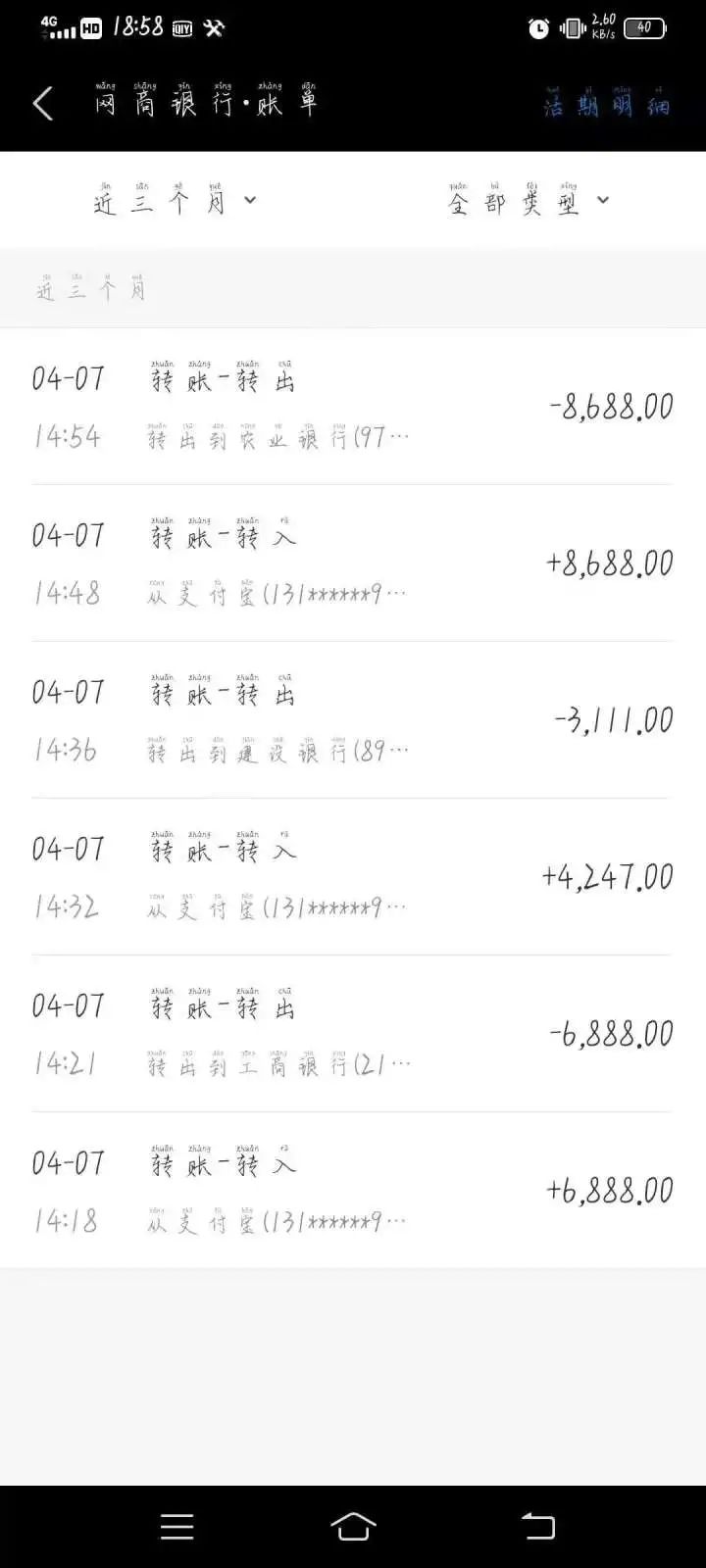Image resolution: width=706 pixels, height=1568 pixels.
Task: Select the 14:18 transfer-in of +6,888.00
Action: click(353, 1191)
